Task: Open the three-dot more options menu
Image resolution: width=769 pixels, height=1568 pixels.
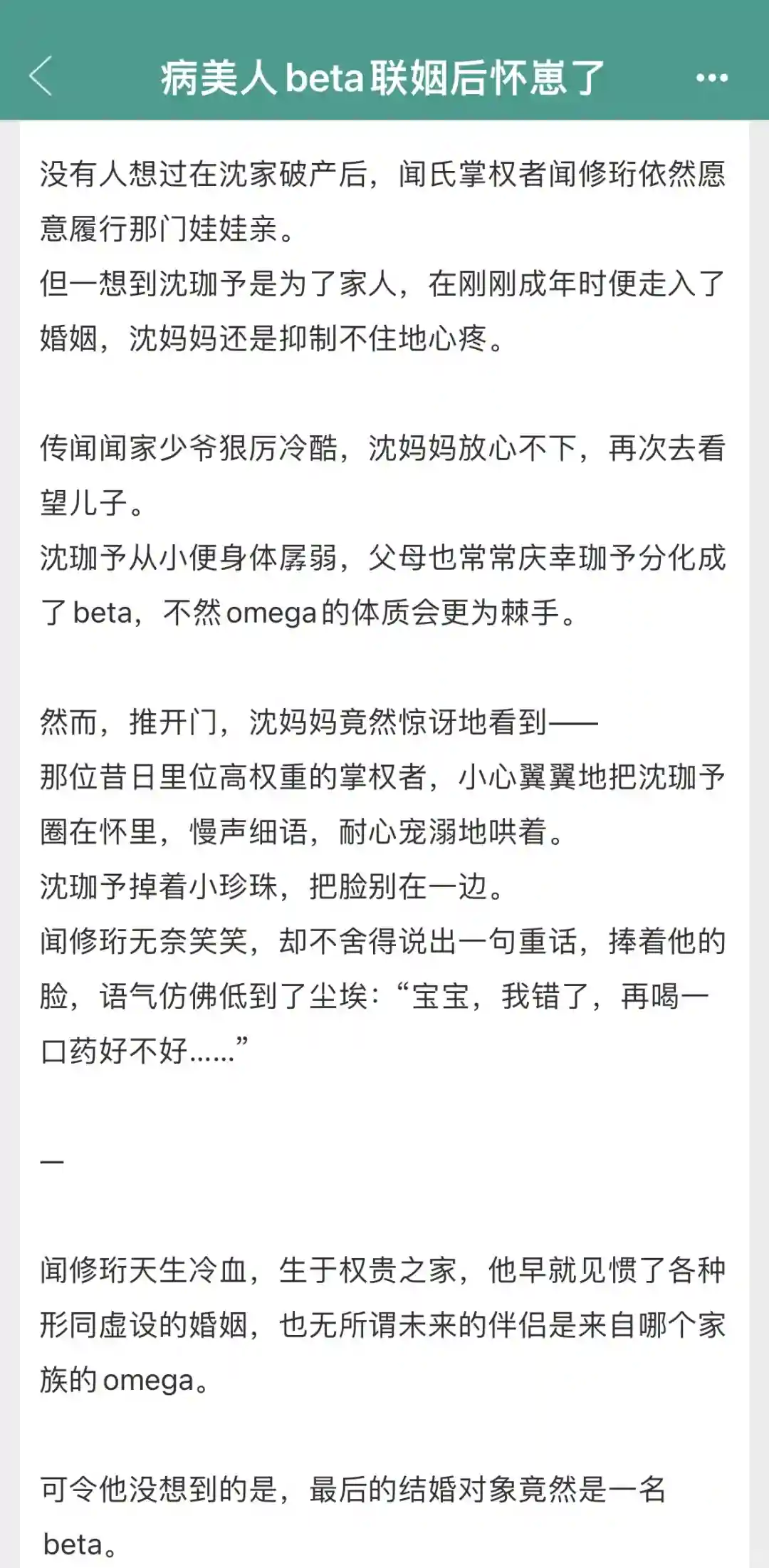Action: [711, 78]
